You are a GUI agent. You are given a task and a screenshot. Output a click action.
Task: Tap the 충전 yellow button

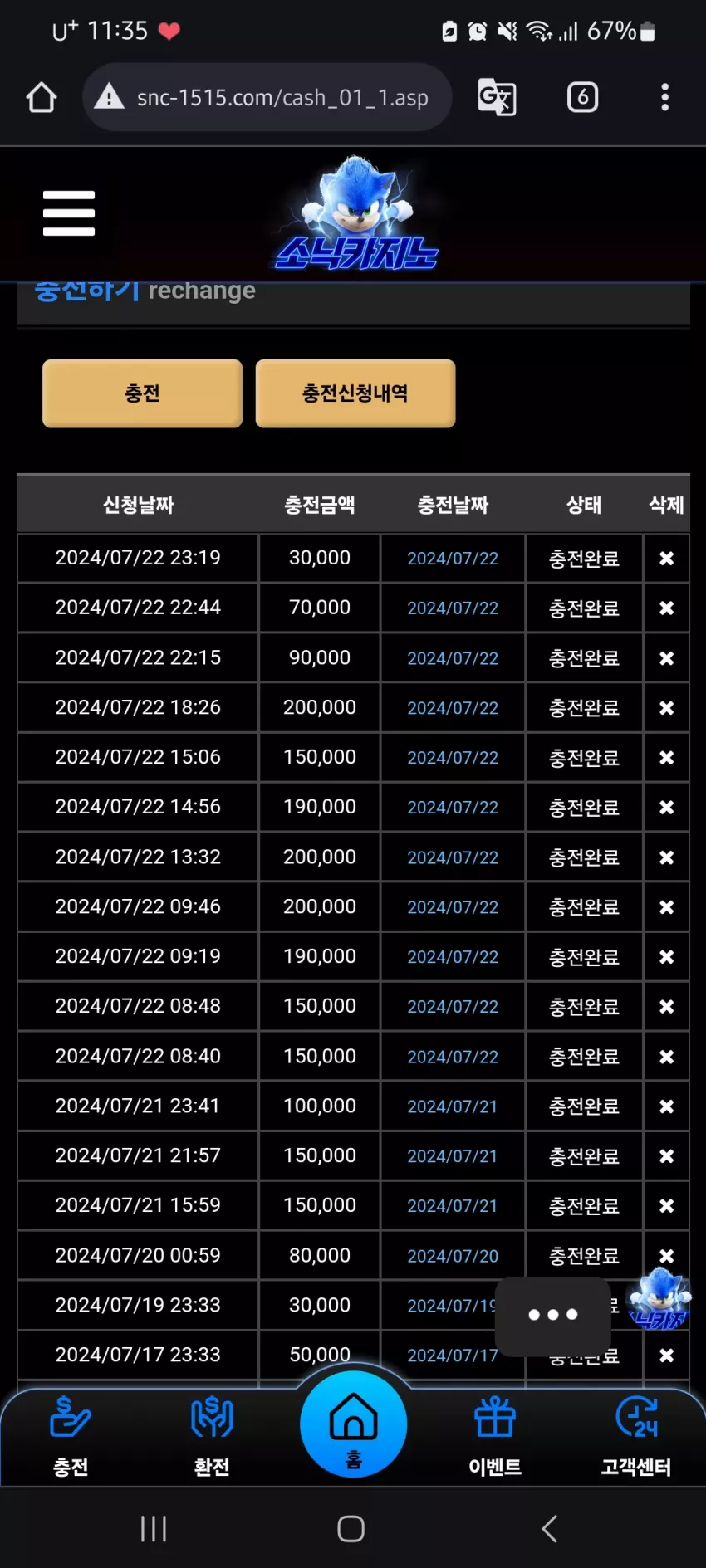(x=142, y=393)
